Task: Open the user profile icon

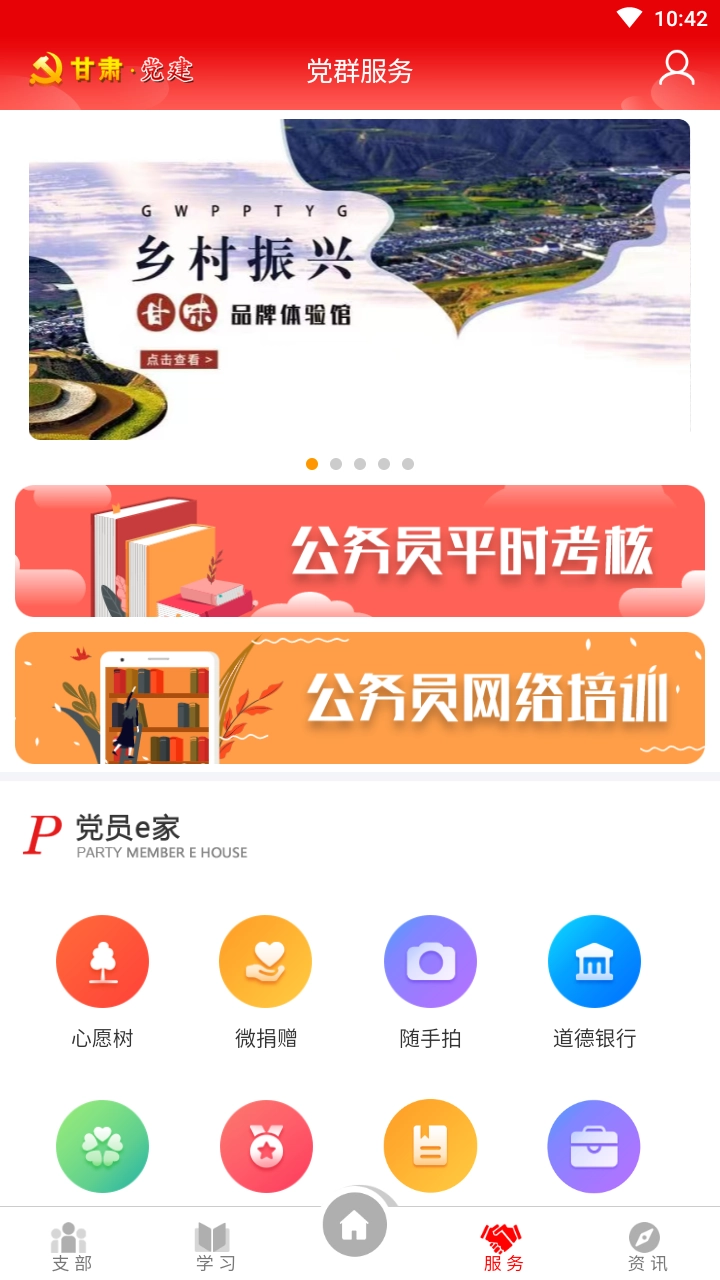Action: tap(677, 68)
